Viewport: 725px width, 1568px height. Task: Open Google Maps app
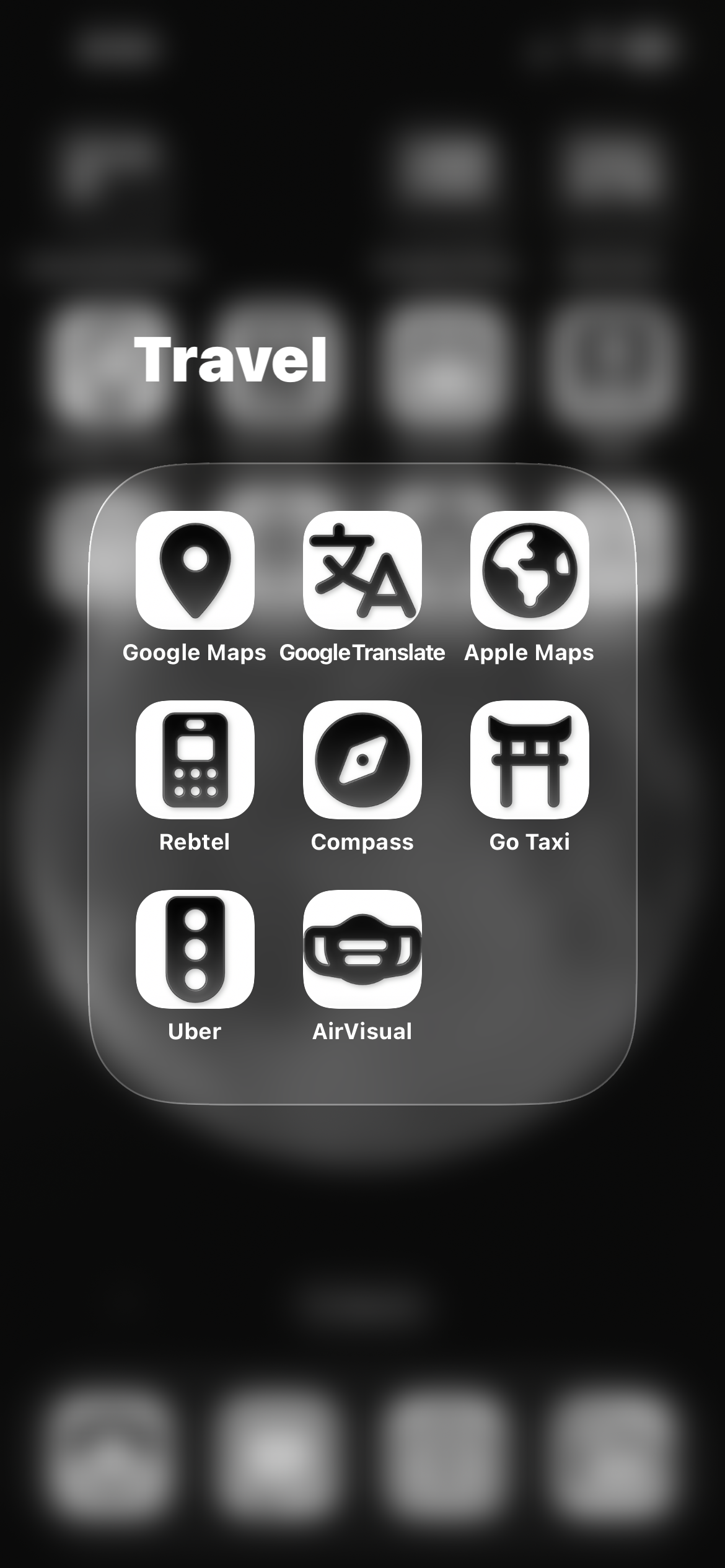tap(195, 570)
